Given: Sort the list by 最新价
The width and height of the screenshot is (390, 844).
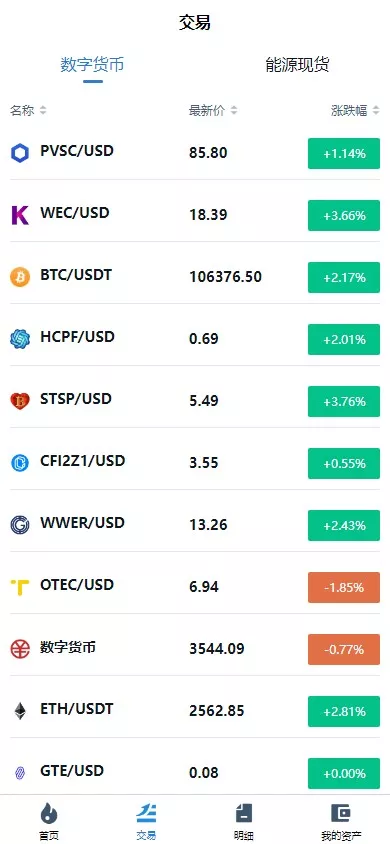Looking at the screenshot, I should [x=213, y=111].
